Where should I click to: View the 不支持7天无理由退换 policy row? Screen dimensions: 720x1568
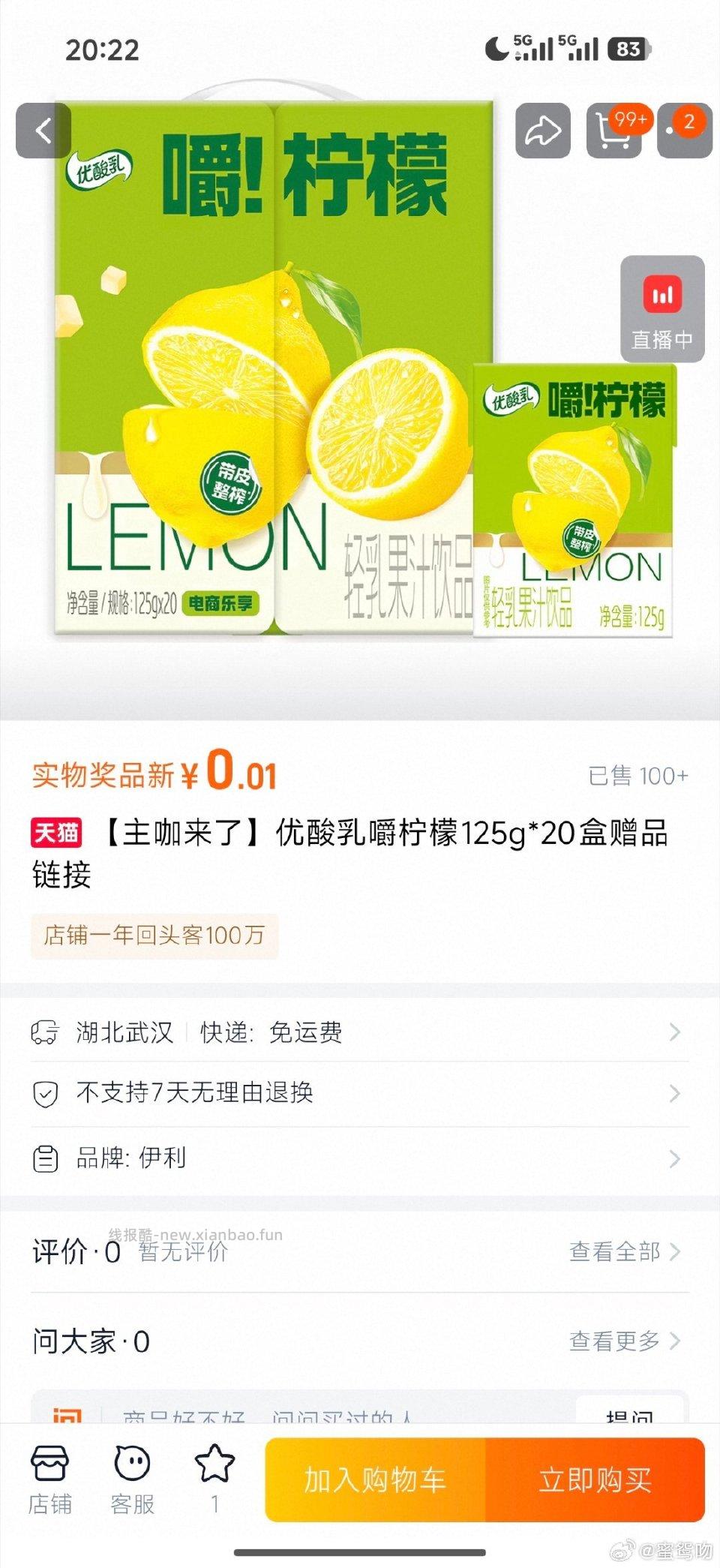click(358, 1093)
